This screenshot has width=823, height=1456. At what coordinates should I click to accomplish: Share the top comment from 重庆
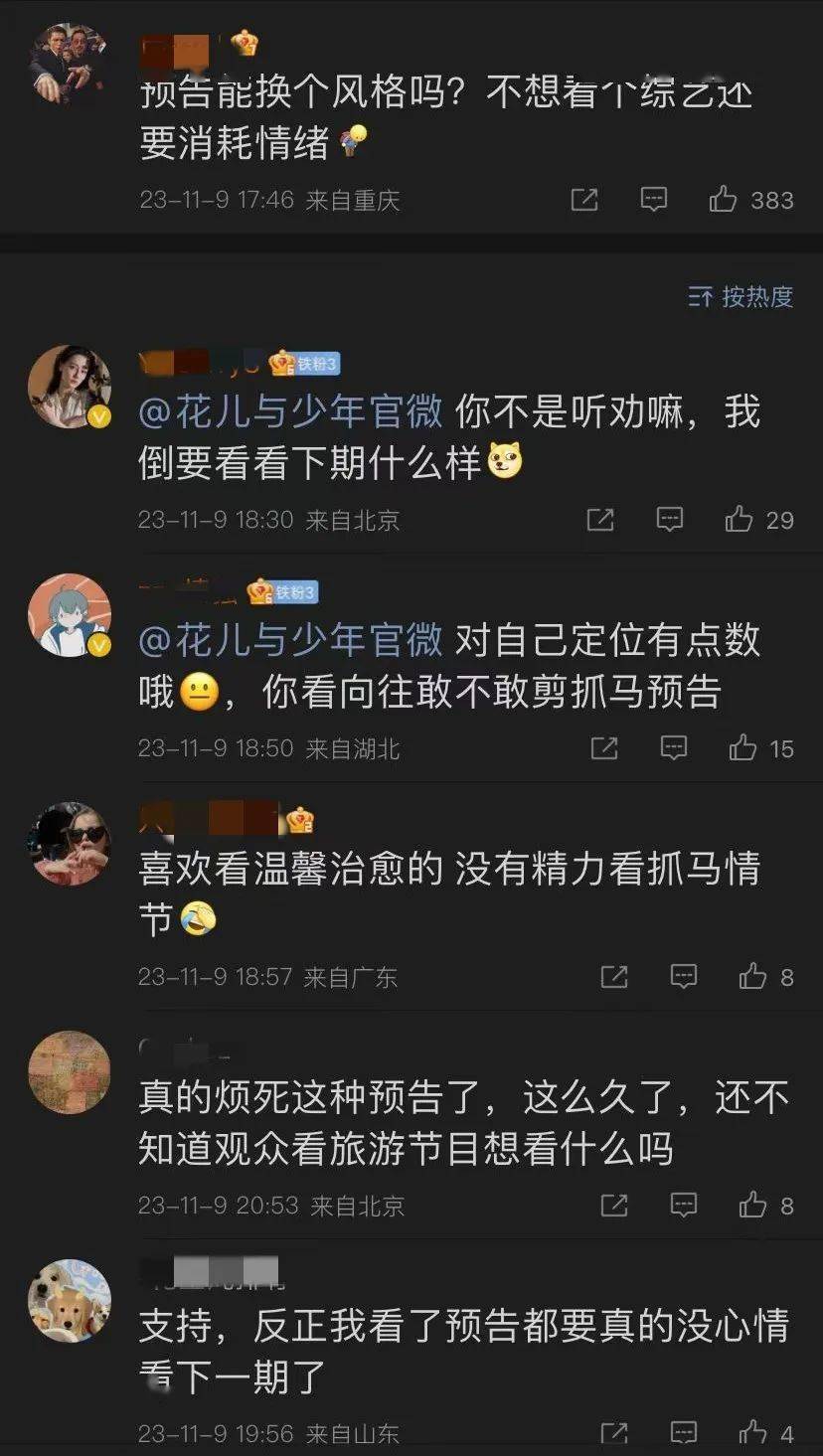[584, 200]
